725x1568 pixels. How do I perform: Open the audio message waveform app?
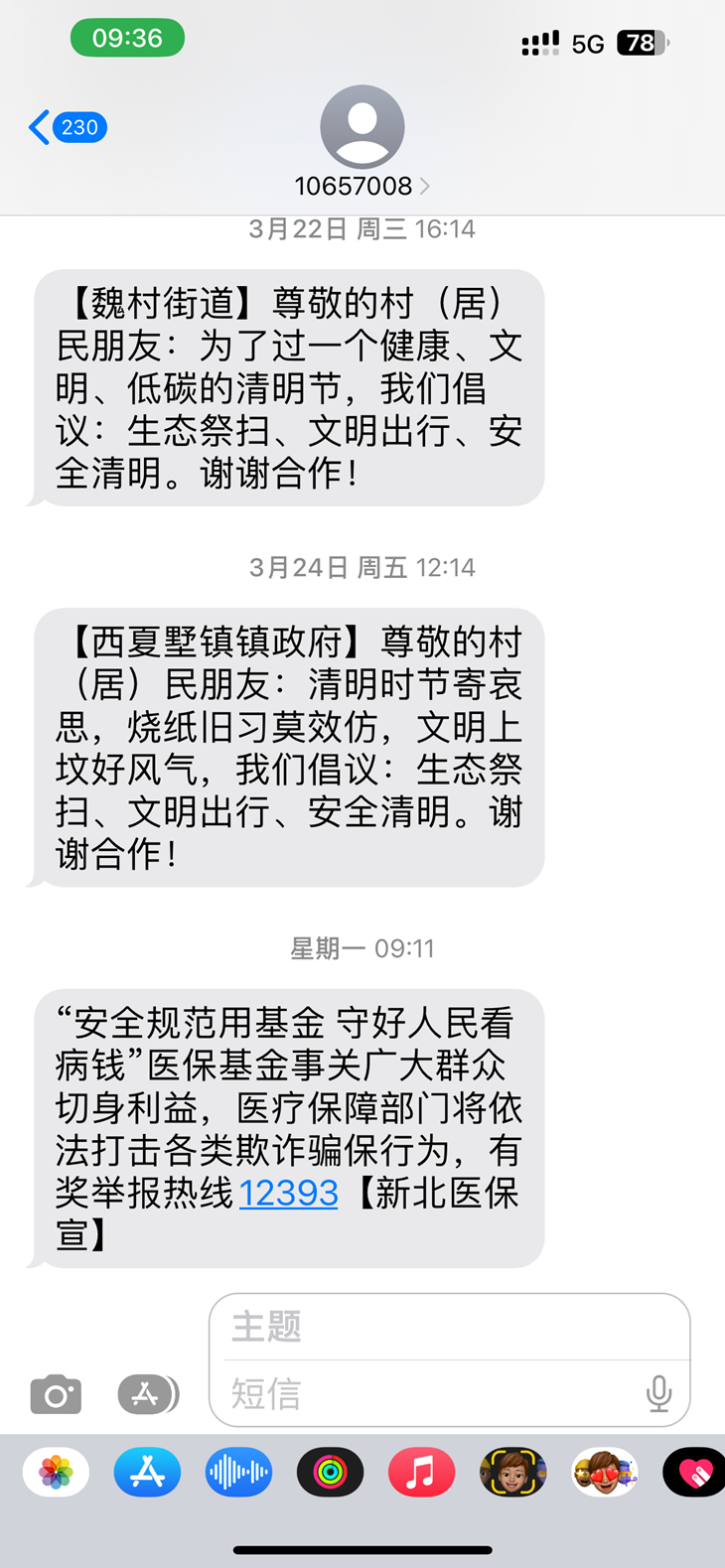[238, 1472]
